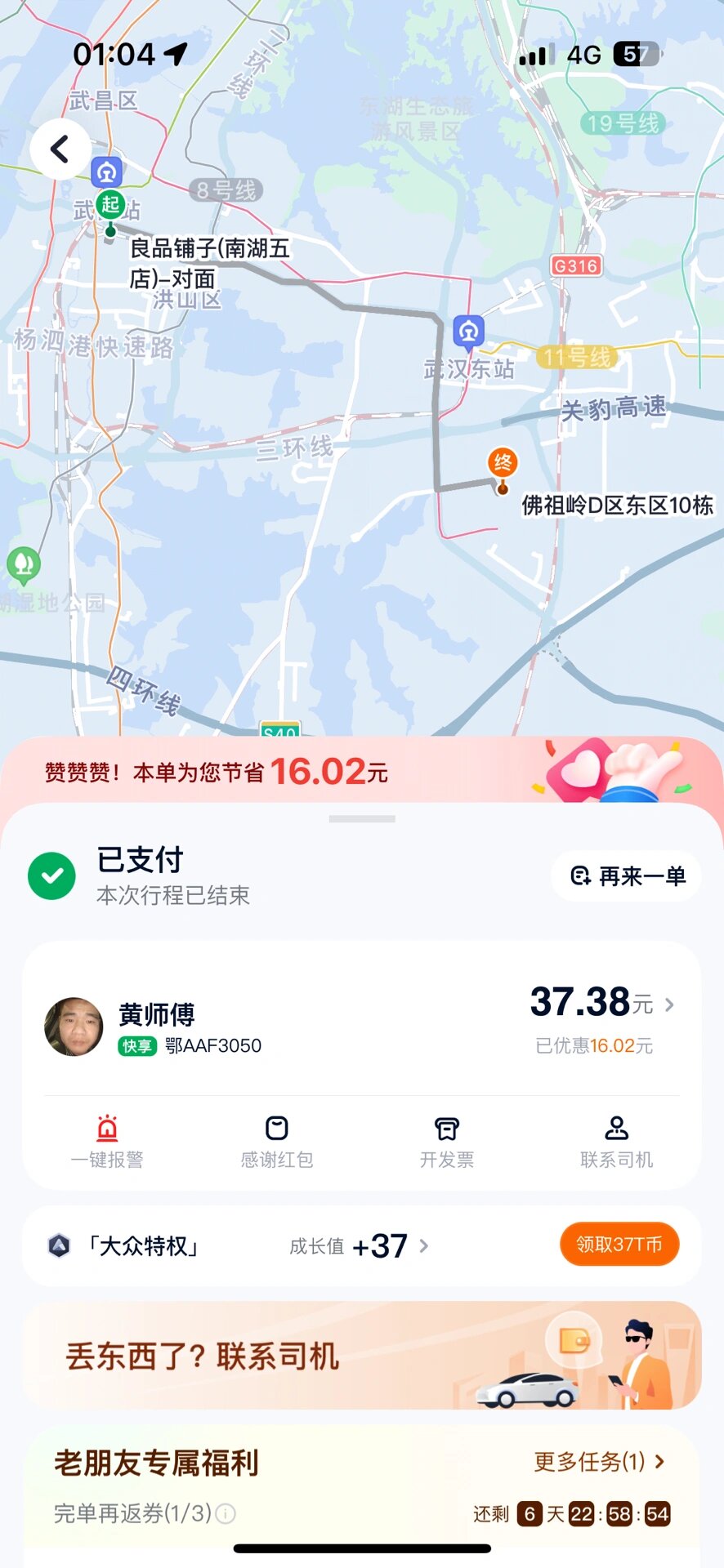Tap 联系司机 to contact the driver
This screenshot has width=724, height=1568.
click(616, 1142)
